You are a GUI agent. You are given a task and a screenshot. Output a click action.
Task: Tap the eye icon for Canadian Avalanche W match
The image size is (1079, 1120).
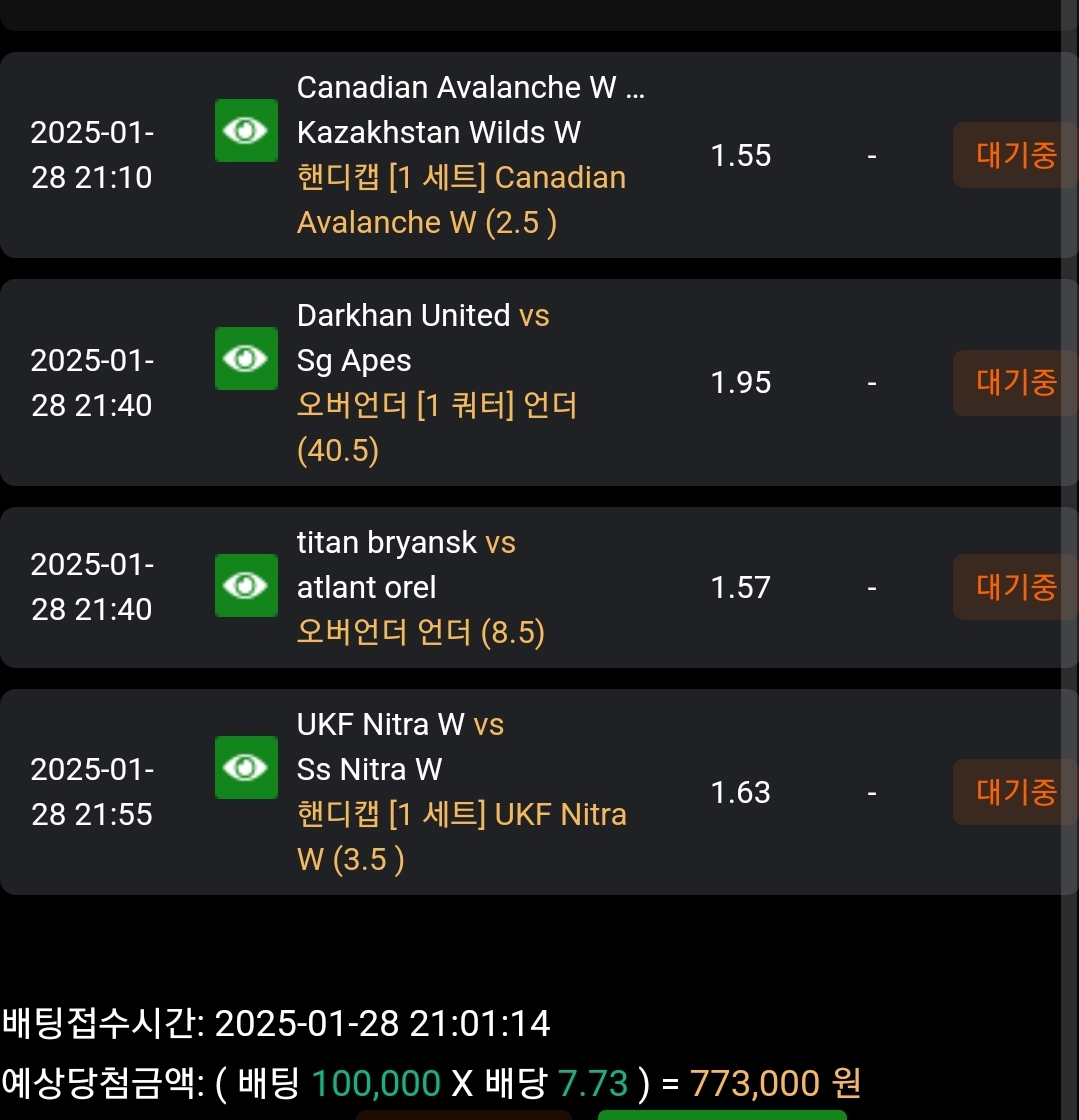coord(246,131)
